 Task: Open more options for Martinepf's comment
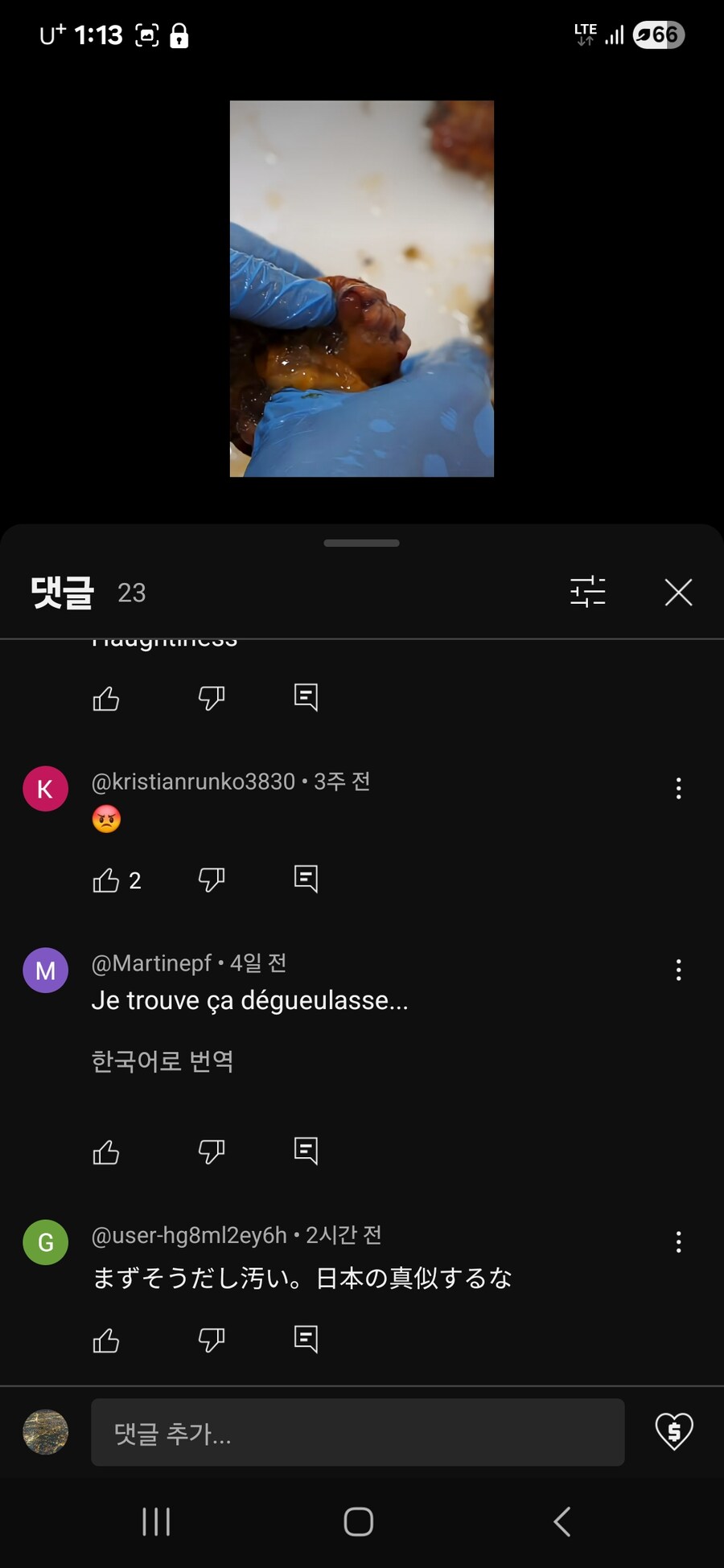pos(678,970)
